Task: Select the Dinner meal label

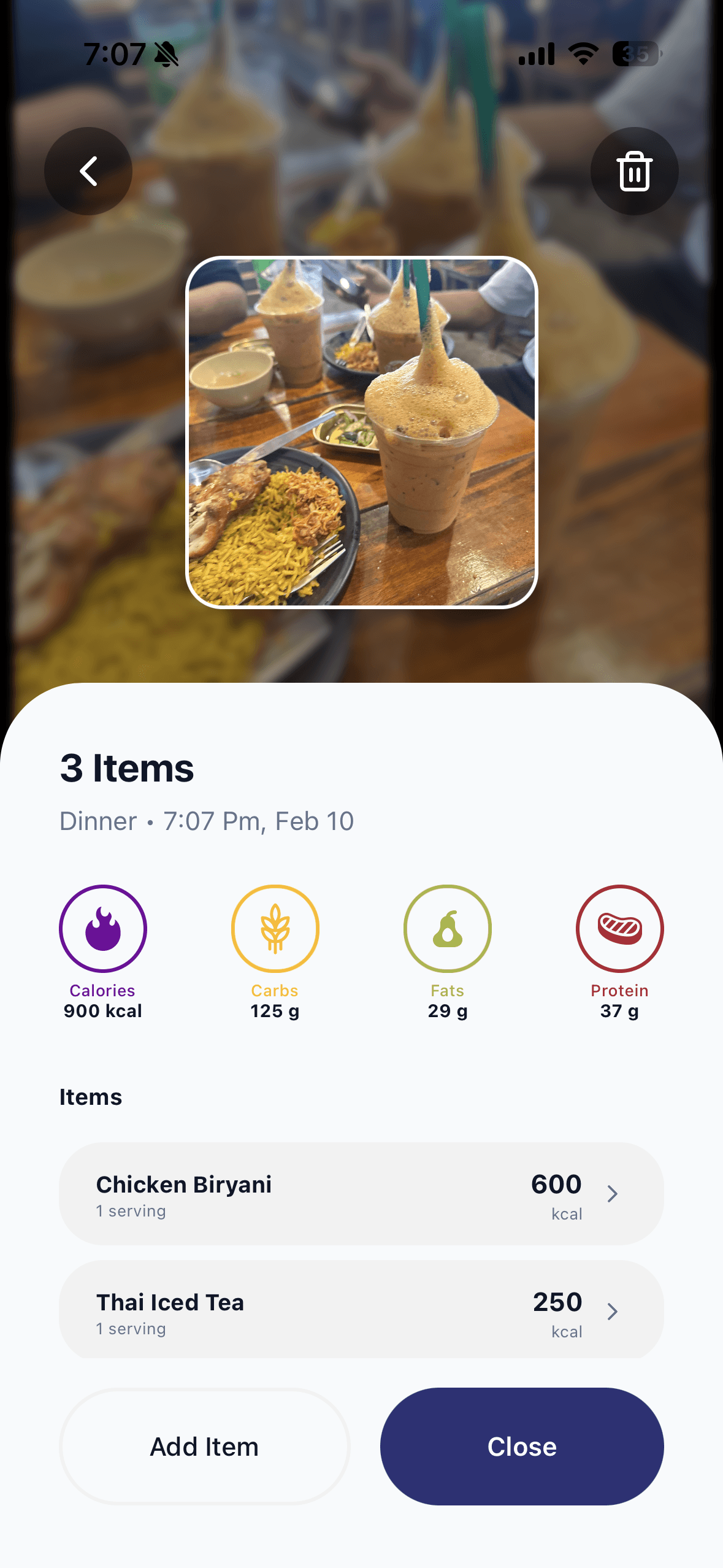Action: [98, 820]
